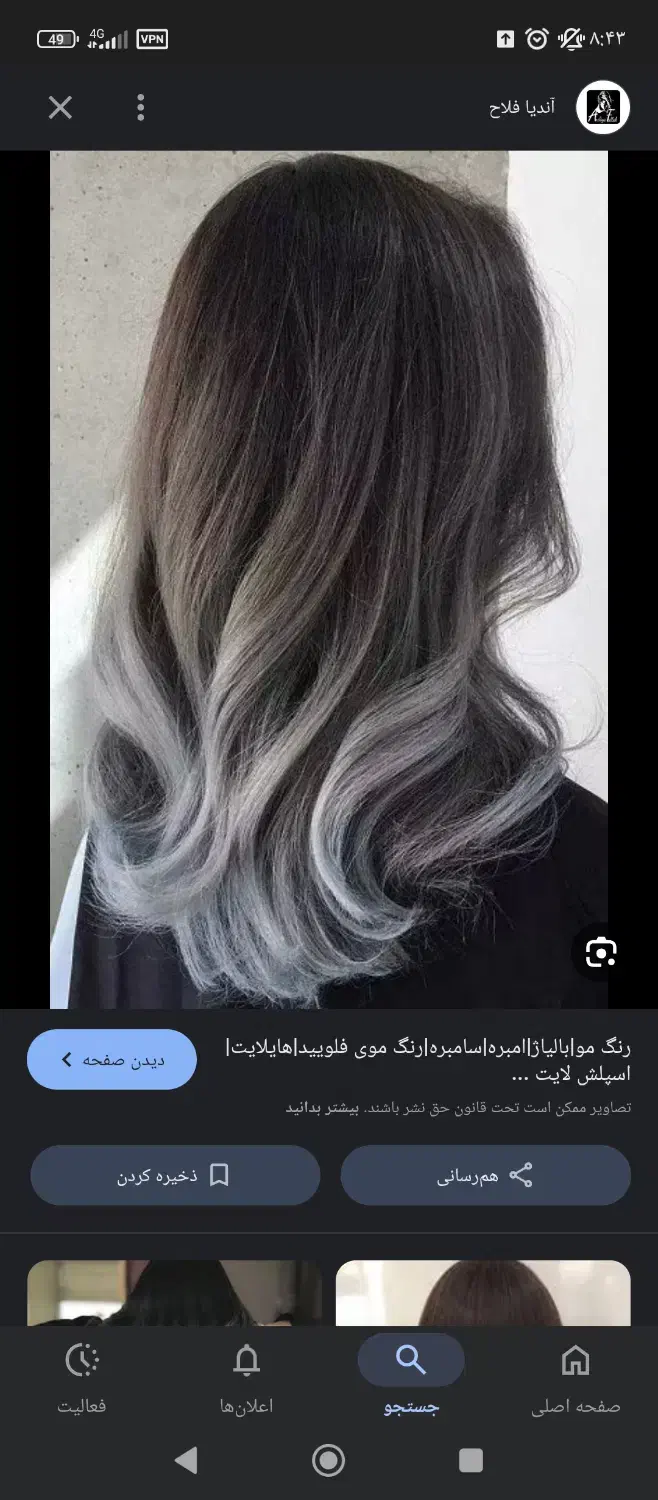Viewport: 658px width, 1500px height.
Task: Open the main gray ombre hair photo
Action: tap(329, 580)
